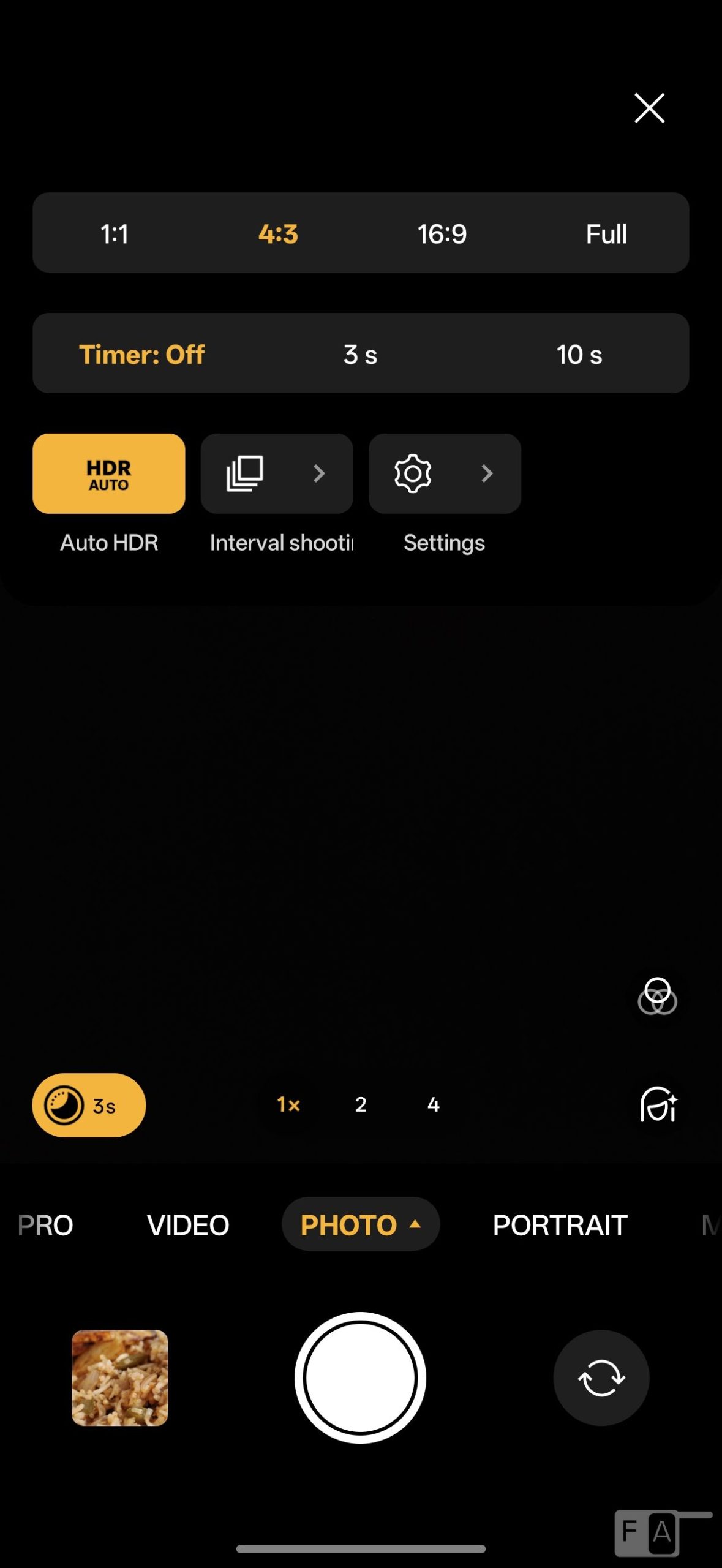Viewport: 722px width, 1568px height.
Task: Toggle the Auto HDR button
Action: [109, 473]
